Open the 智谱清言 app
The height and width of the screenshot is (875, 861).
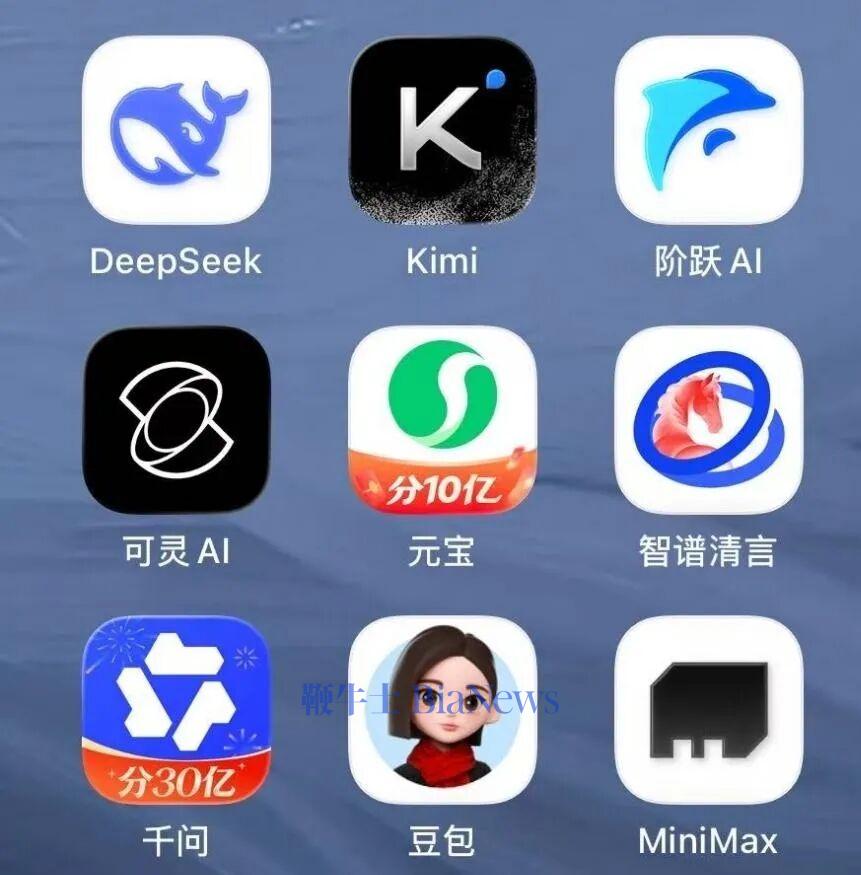click(x=708, y=420)
